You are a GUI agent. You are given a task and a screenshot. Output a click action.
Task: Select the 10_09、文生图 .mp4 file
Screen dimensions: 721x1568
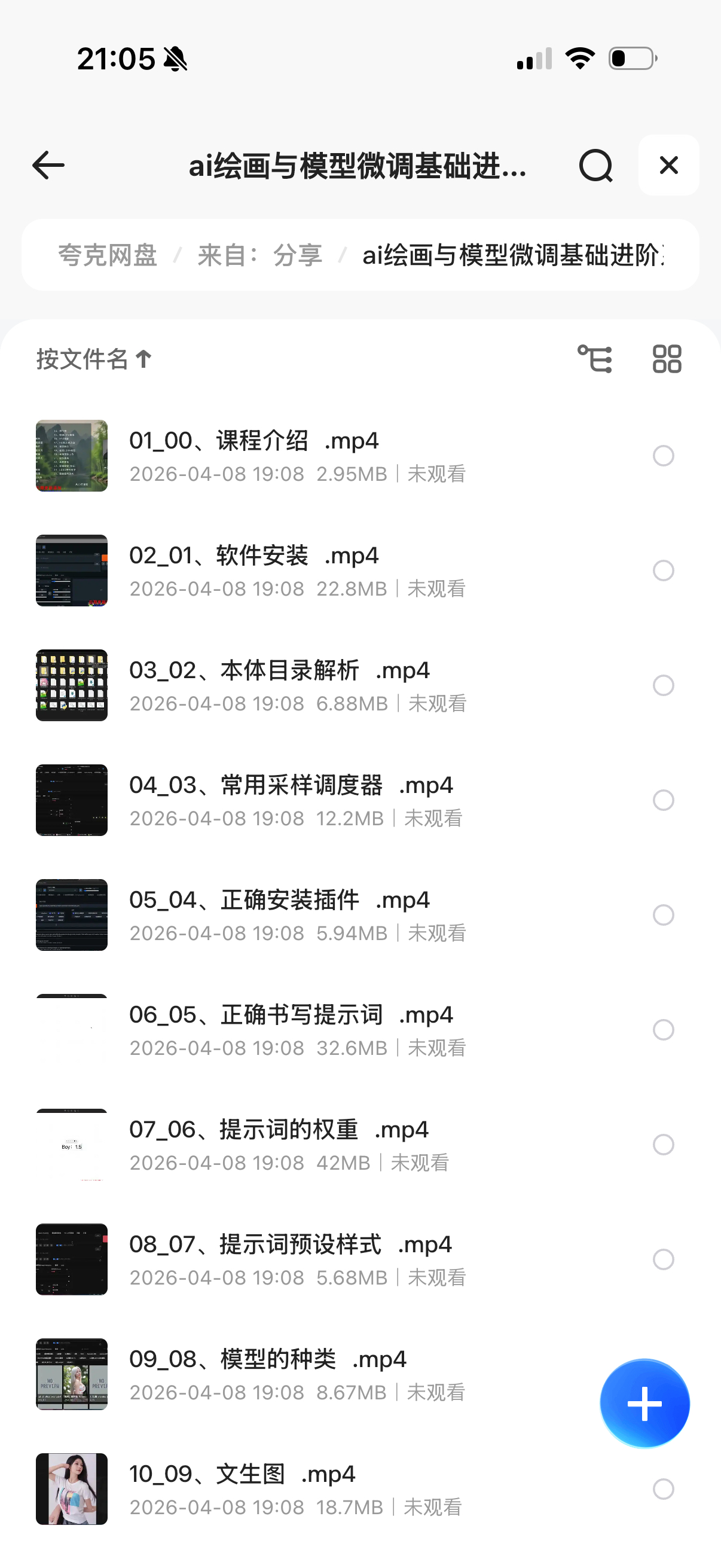tap(663, 1489)
